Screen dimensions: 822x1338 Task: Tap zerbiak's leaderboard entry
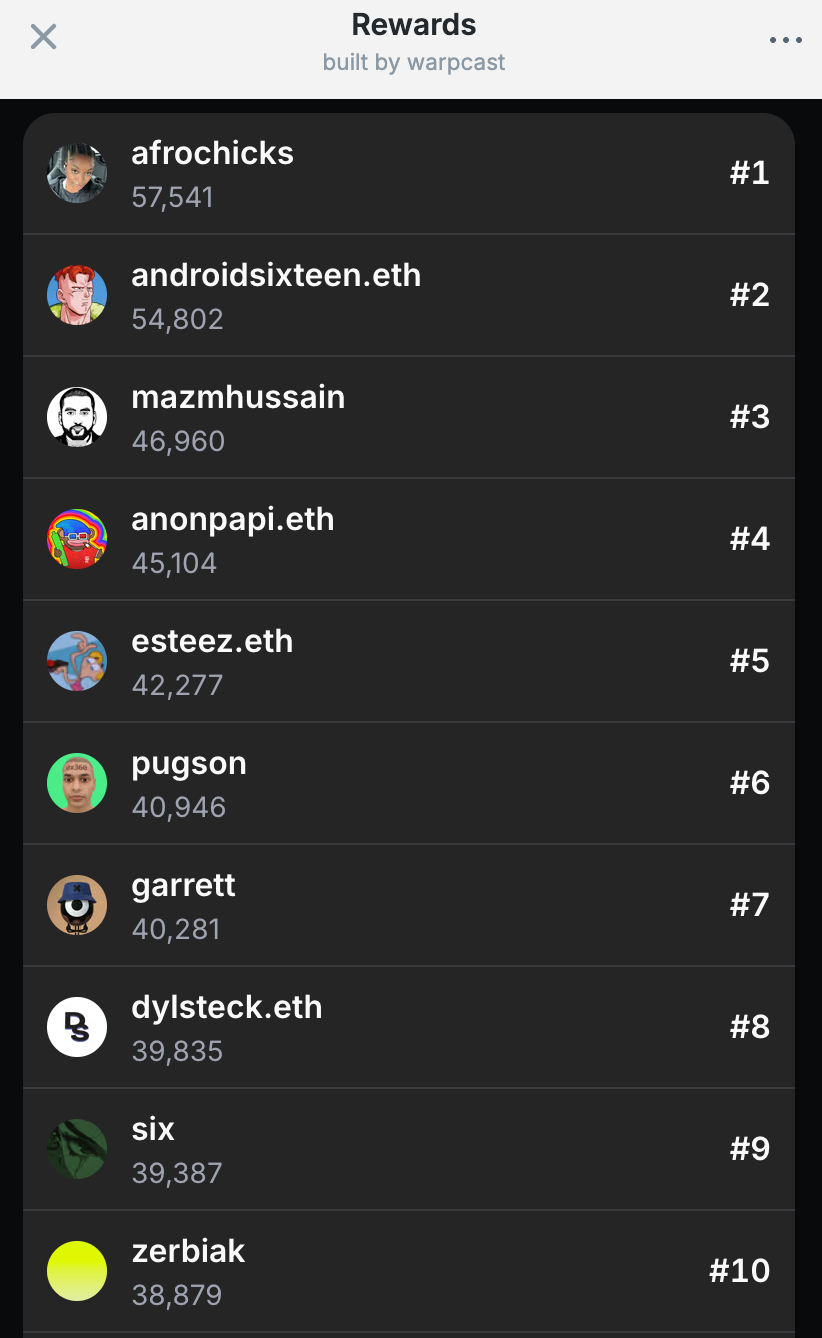click(x=408, y=1272)
